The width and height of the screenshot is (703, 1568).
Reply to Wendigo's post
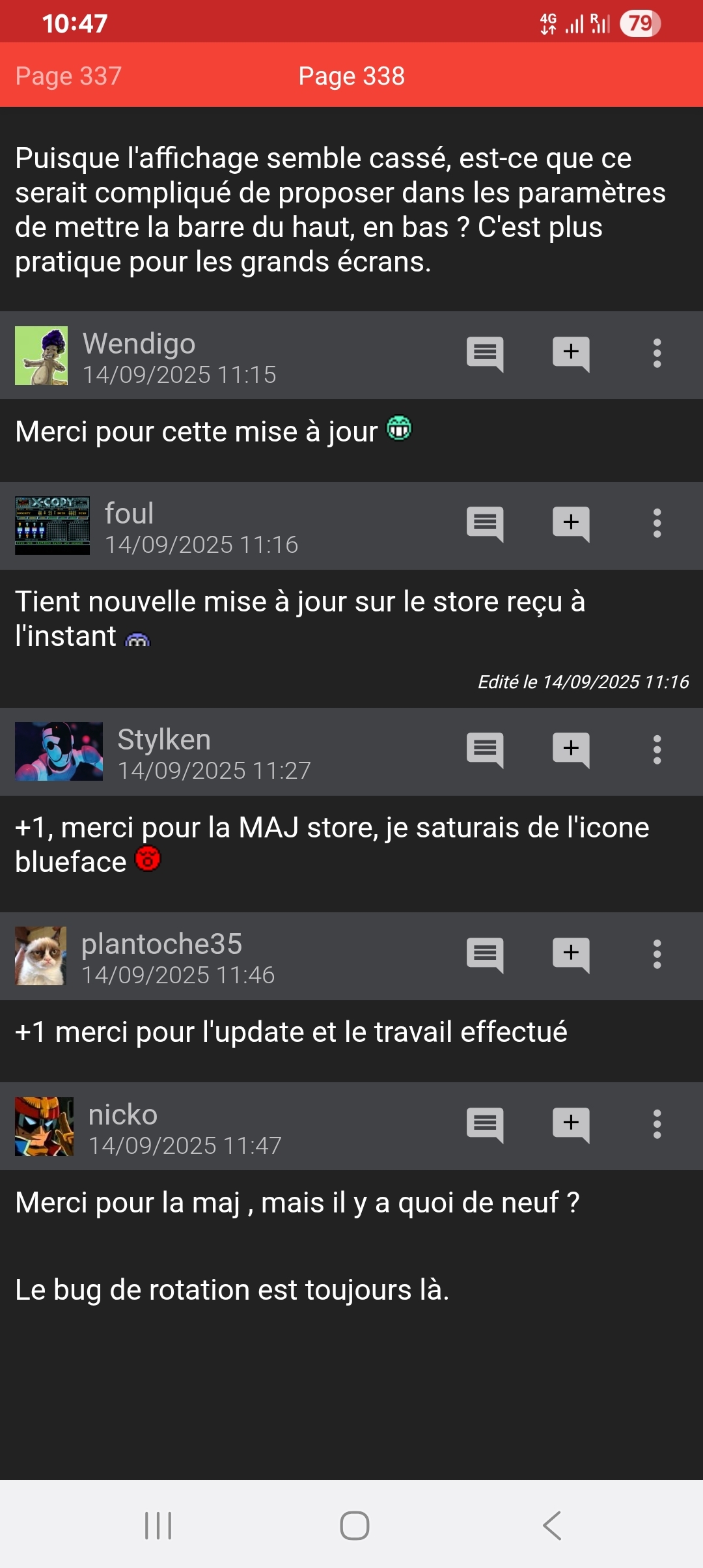pos(485,354)
